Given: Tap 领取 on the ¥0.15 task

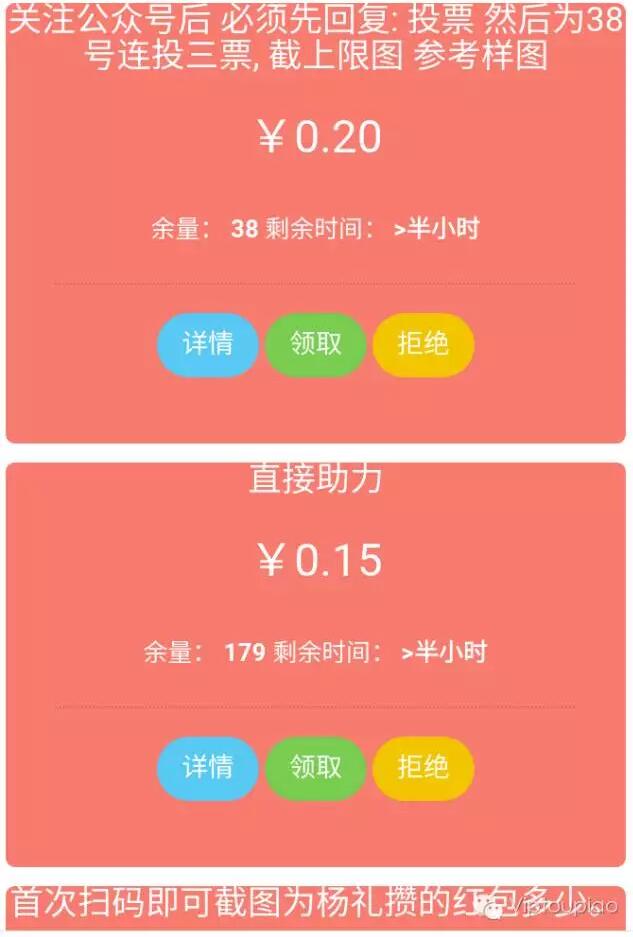Looking at the screenshot, I should [x=315, y=767].
